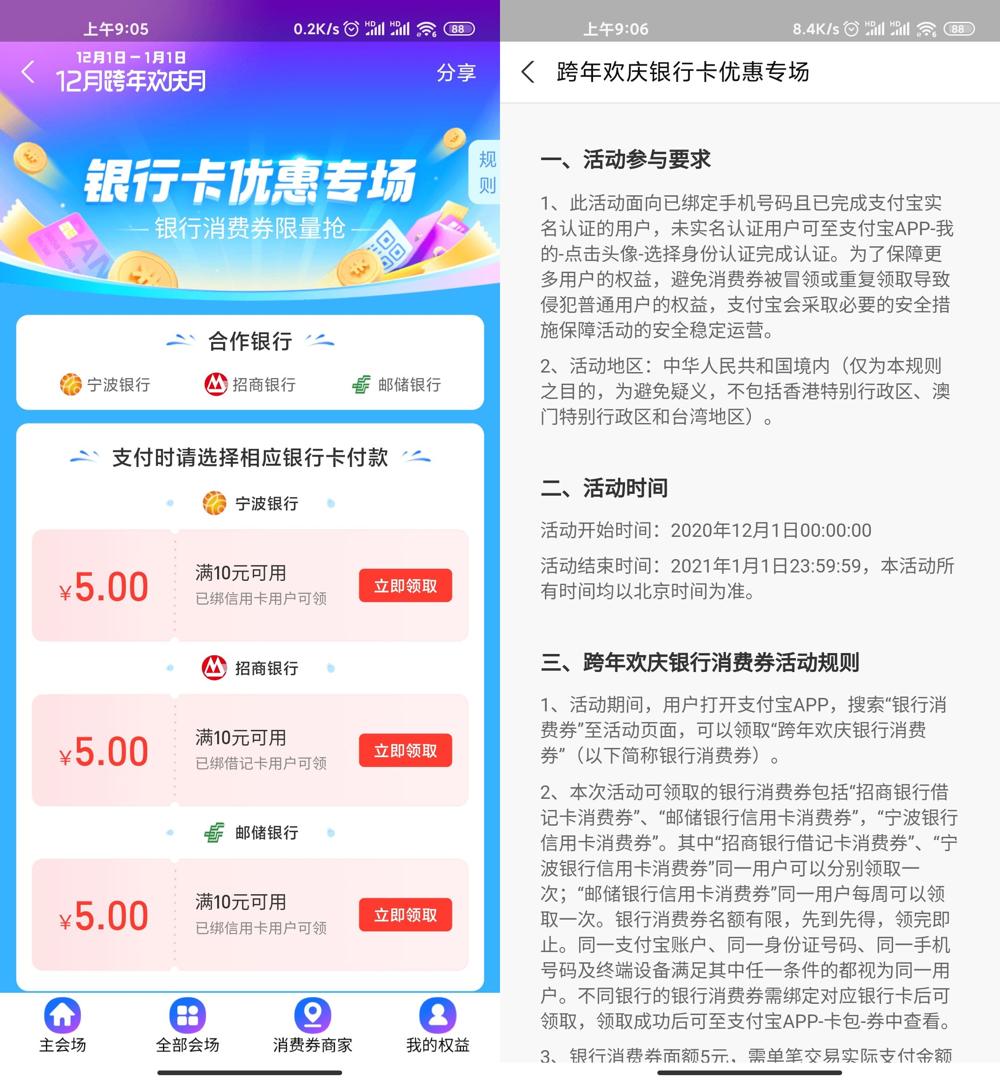Switch to the 主会场 tab

click(62, 1025)
